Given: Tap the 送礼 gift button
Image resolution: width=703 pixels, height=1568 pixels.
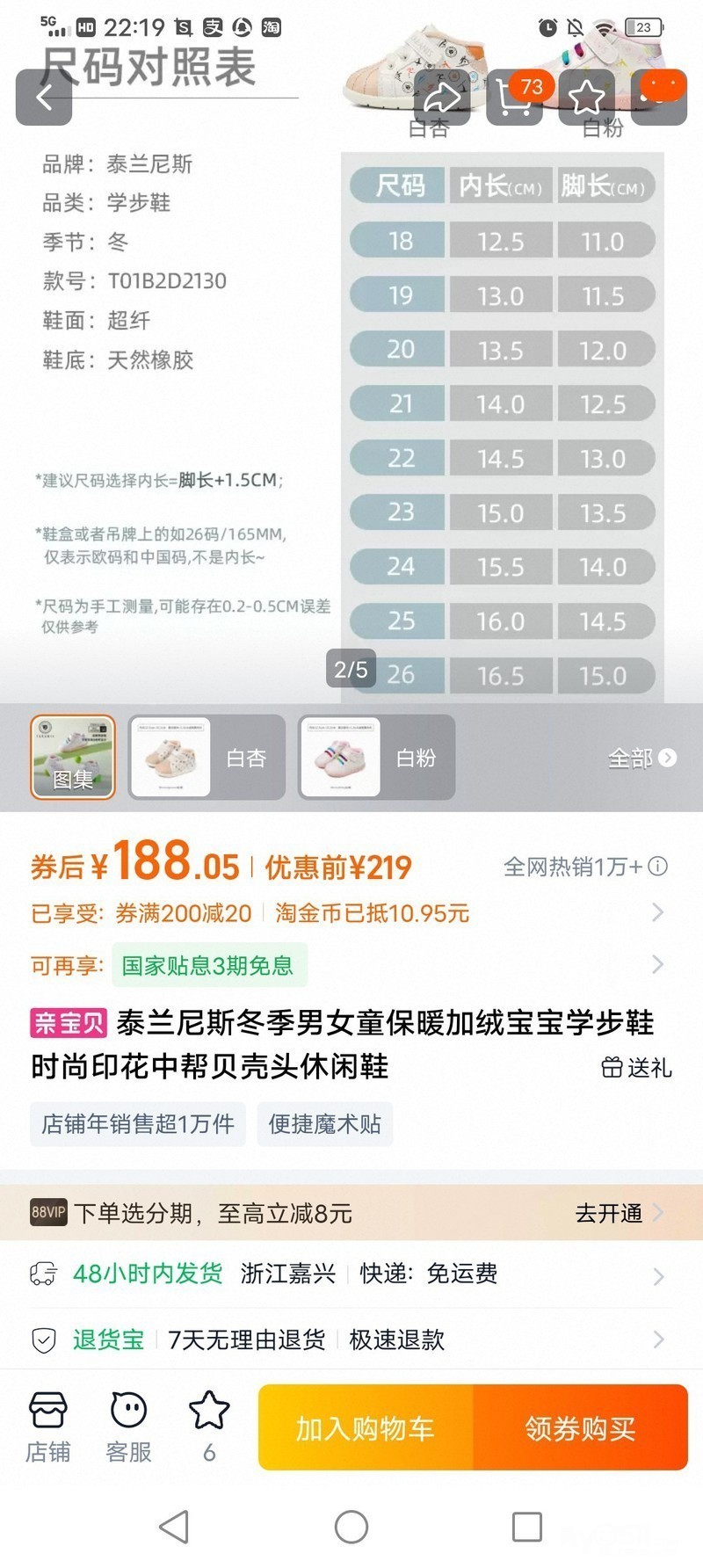Looking at the screenshot, I should tap(637, 1067).
